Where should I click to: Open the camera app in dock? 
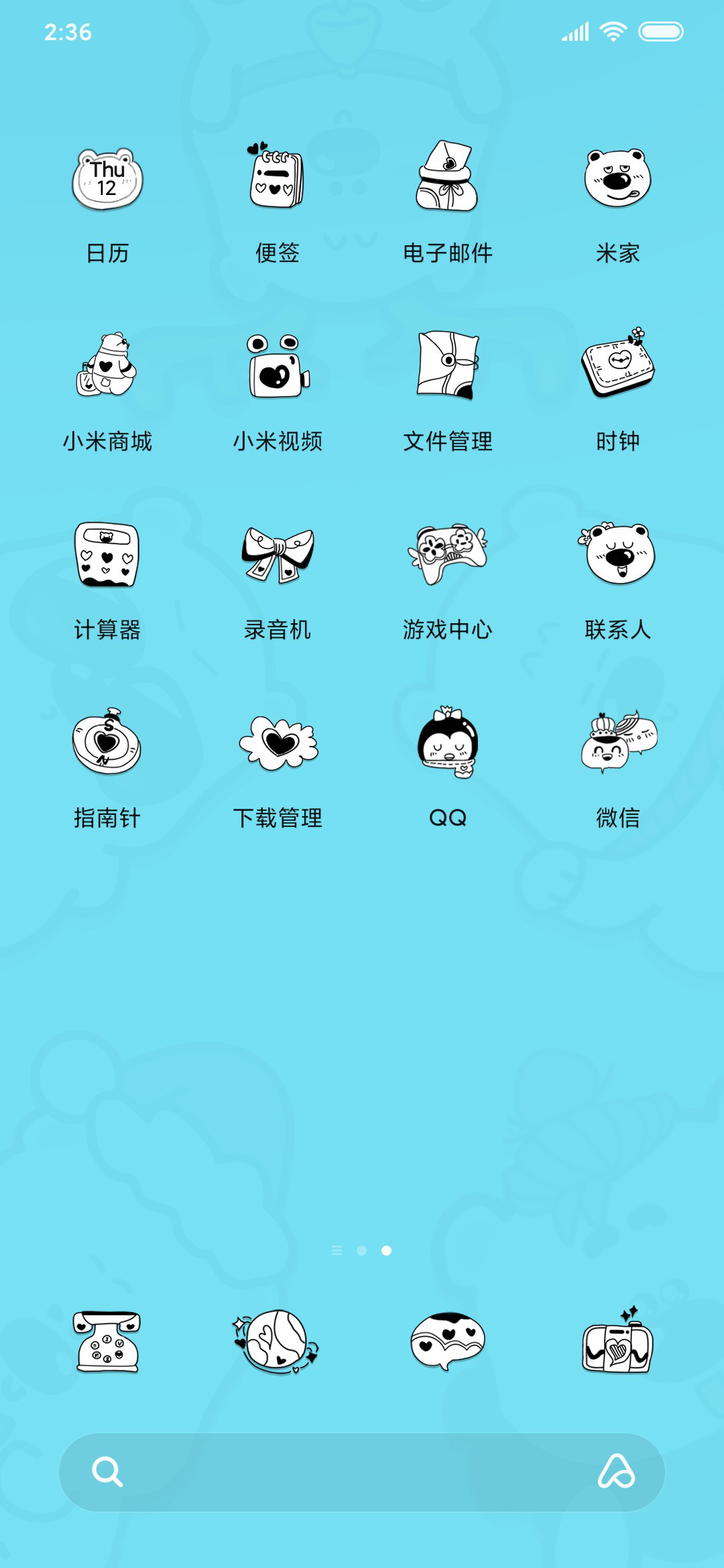(617, 1340)
